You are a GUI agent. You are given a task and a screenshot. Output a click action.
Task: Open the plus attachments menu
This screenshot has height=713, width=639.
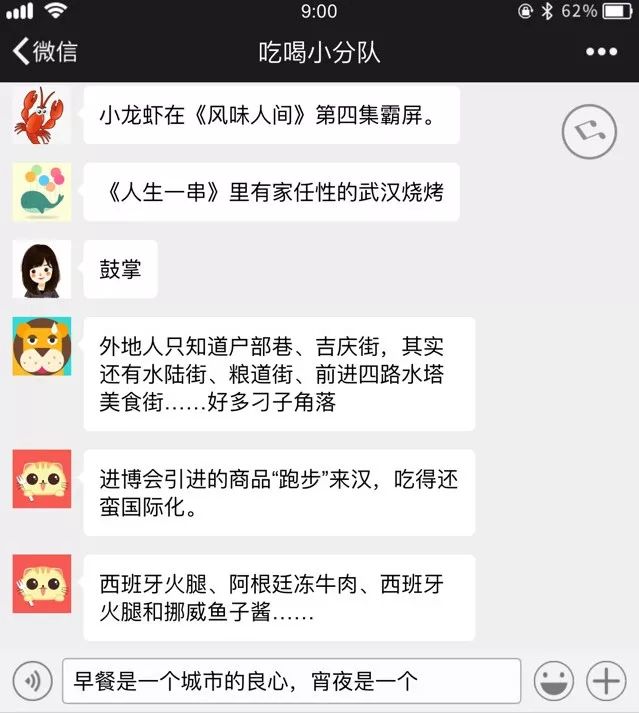[606, 682]
